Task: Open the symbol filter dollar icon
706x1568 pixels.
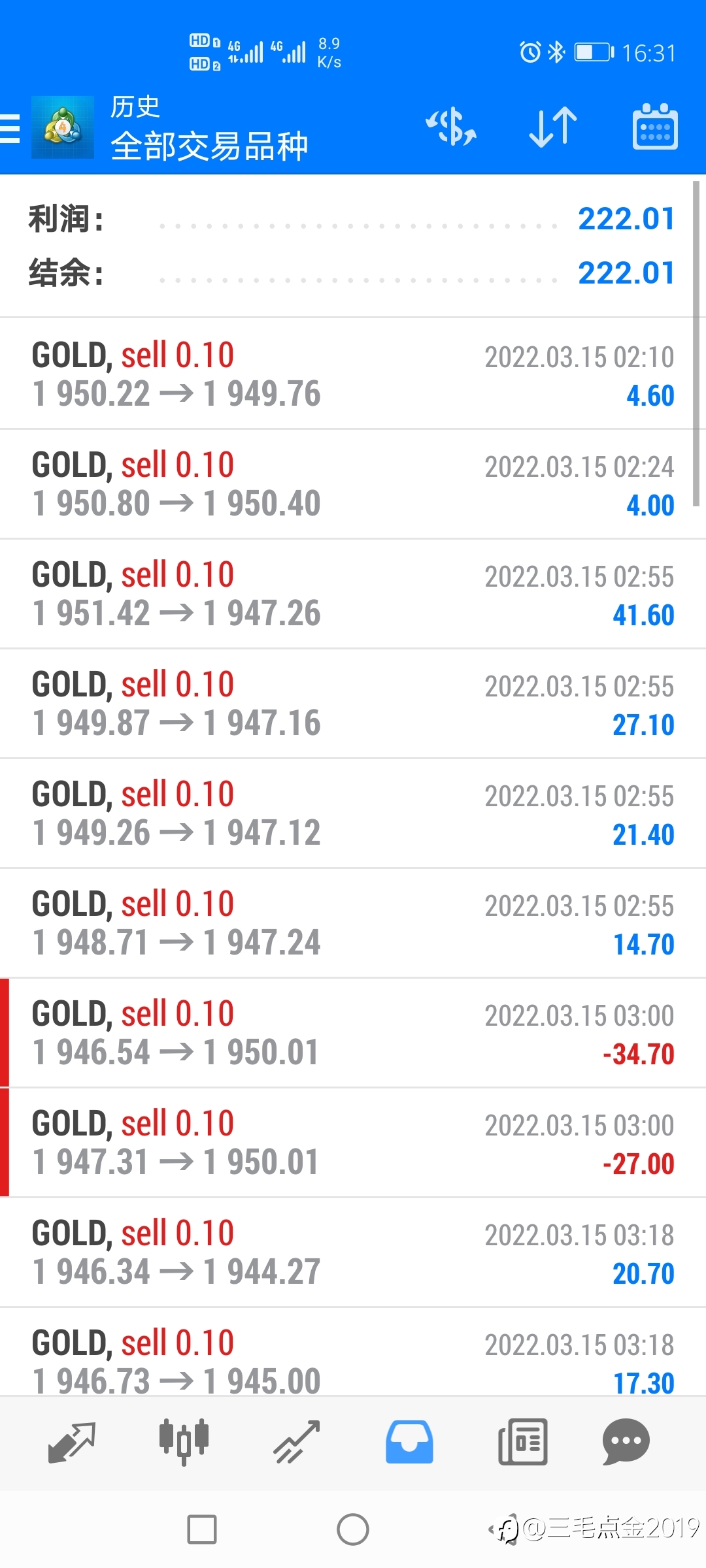Action: click(x=451, y=127)
